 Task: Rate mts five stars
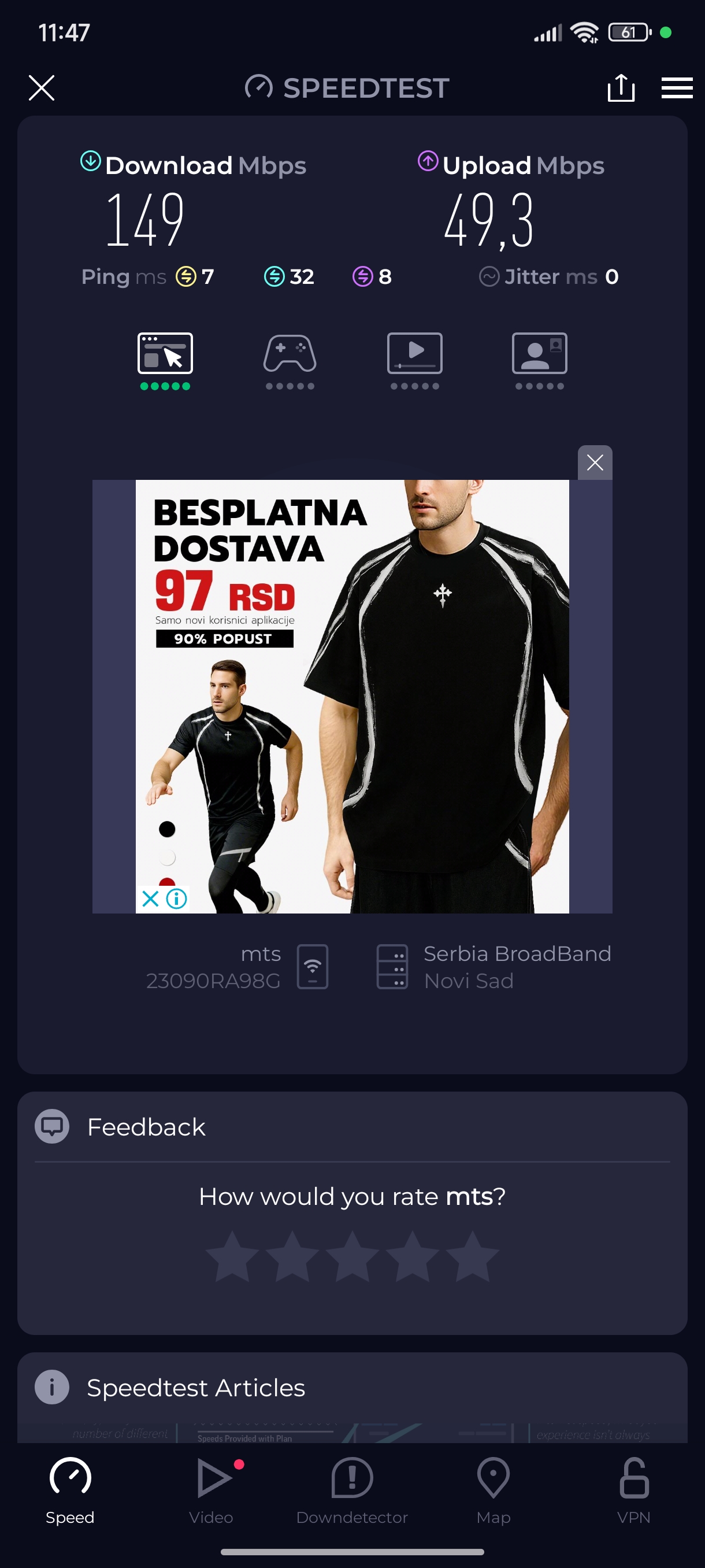coord(472,1256)
